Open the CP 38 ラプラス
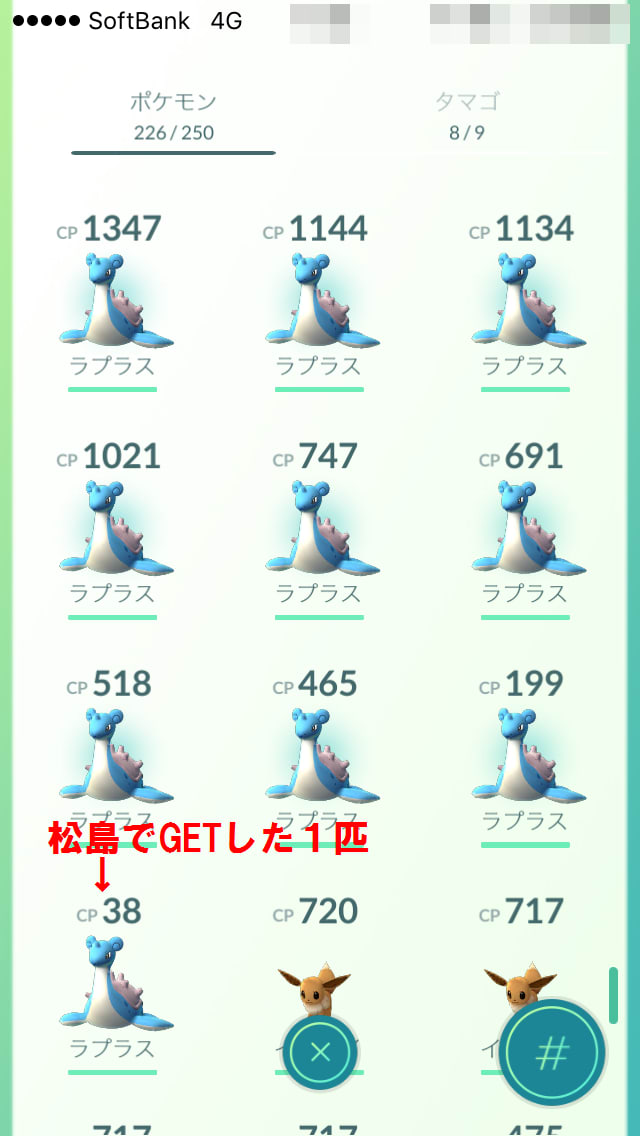The width and height of the screenshot is (640, 1136). [112, 985]
